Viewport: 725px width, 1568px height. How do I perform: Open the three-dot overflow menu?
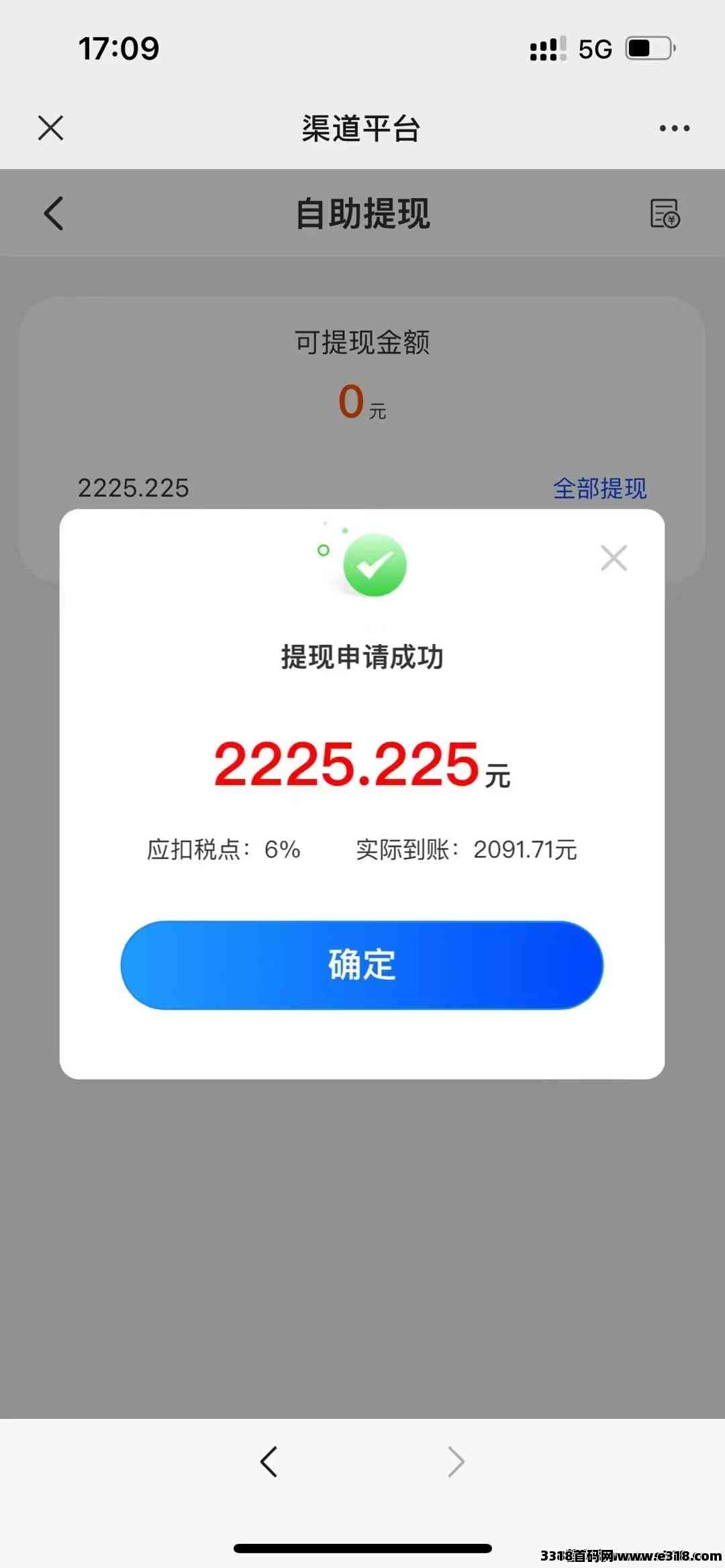[x=674, y=128]
